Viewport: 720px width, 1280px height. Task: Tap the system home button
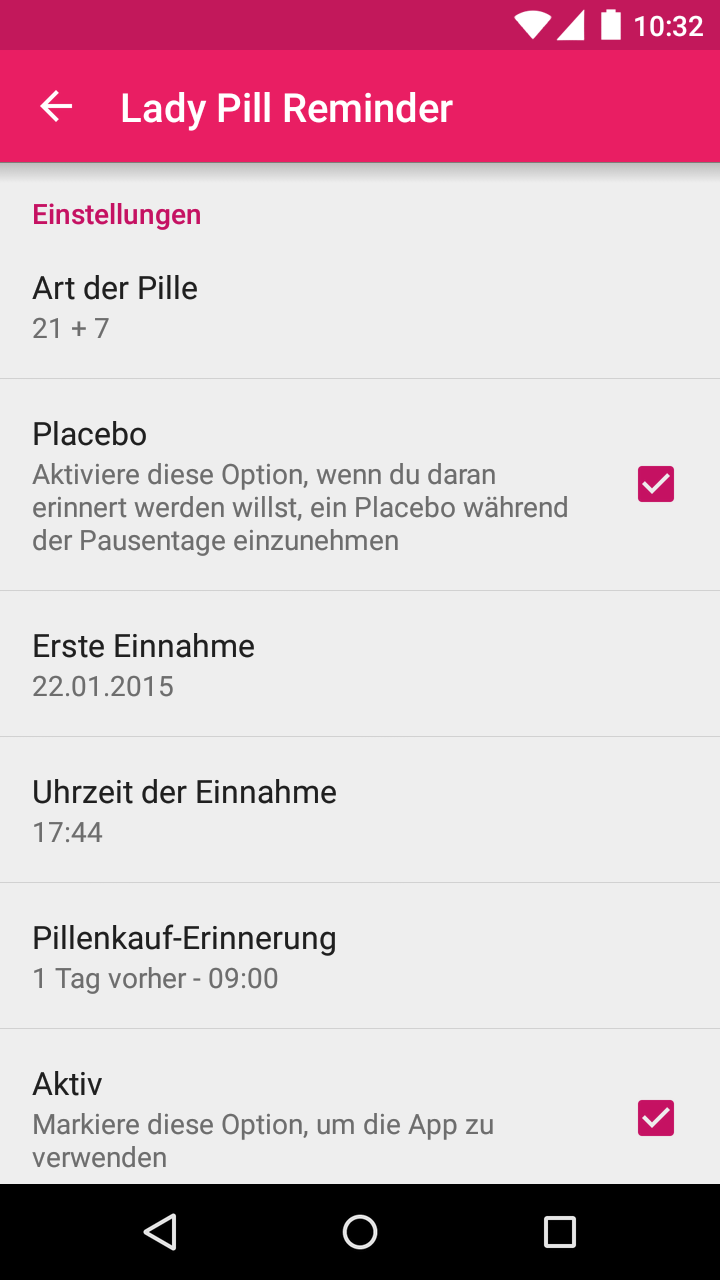360,1232
